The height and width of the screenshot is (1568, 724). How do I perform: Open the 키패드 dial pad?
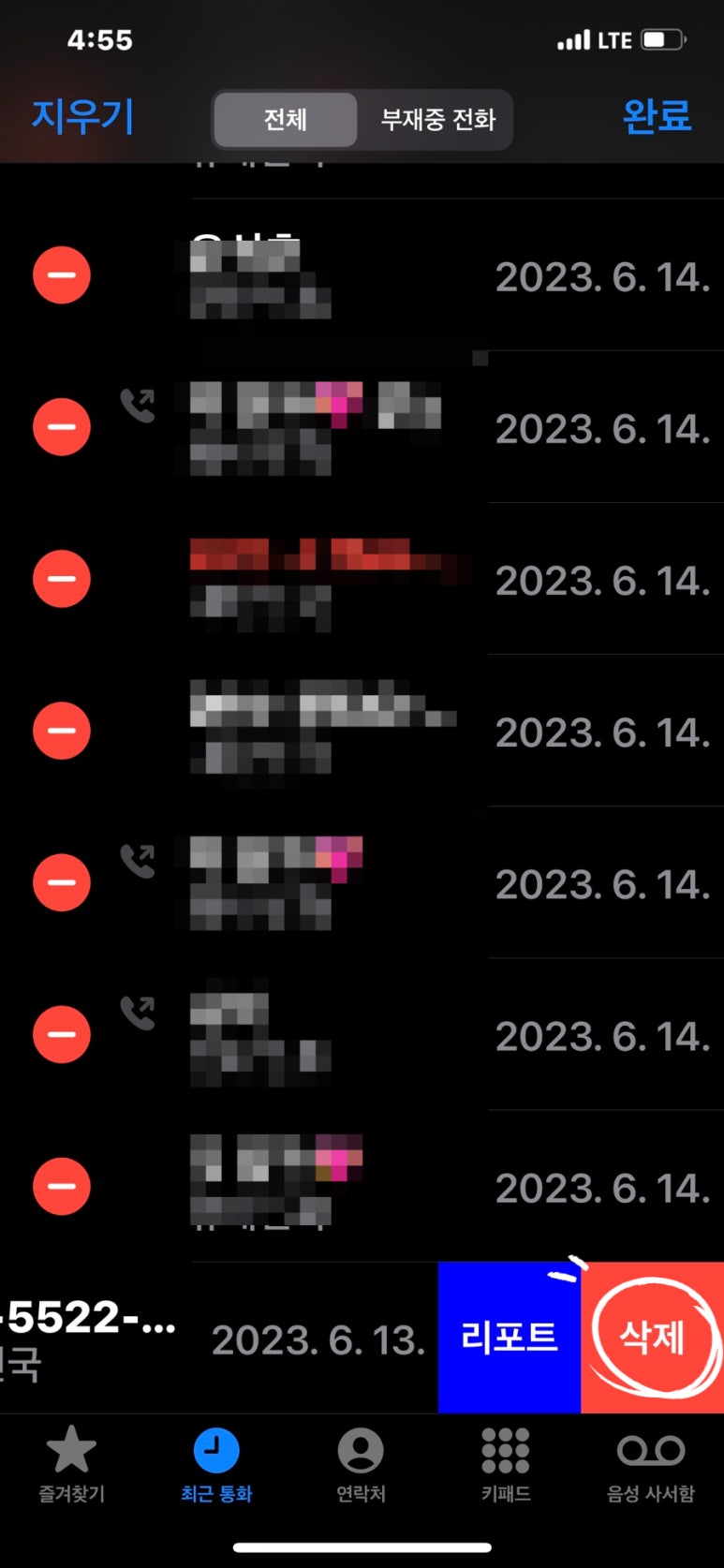point(506,1464)
